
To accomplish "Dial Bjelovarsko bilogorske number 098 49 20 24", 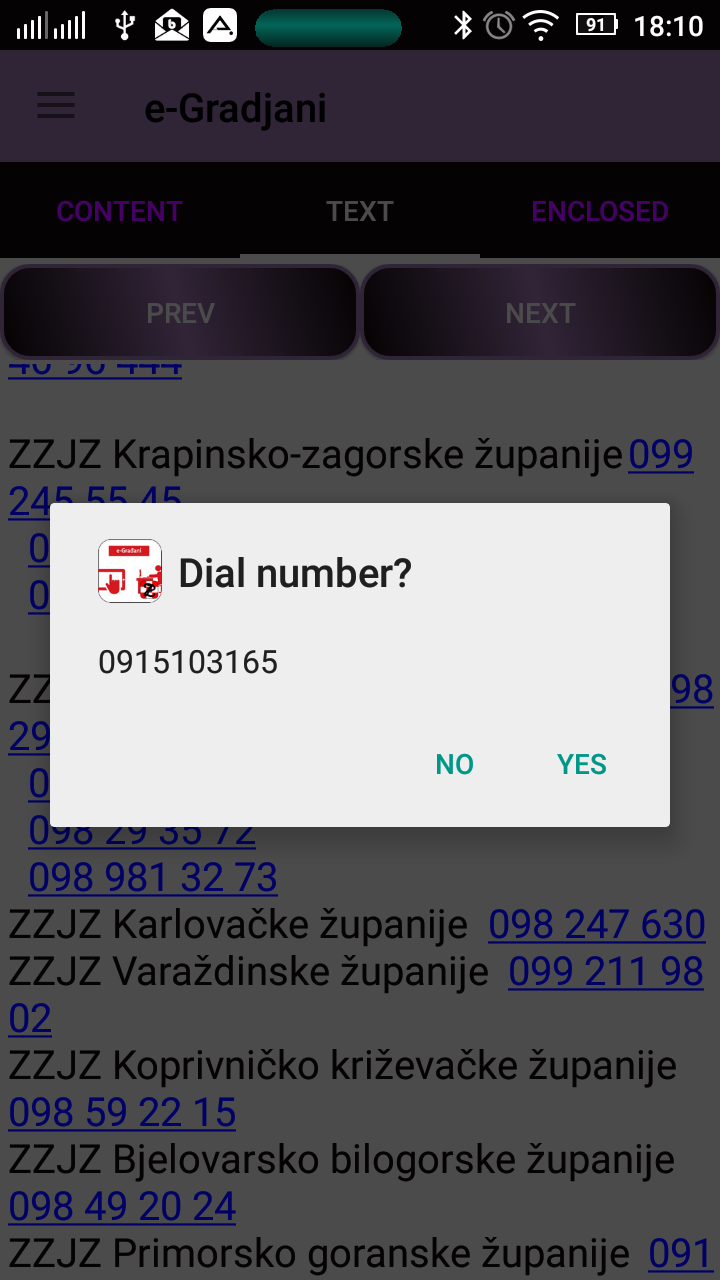I will coord(122,1206).
